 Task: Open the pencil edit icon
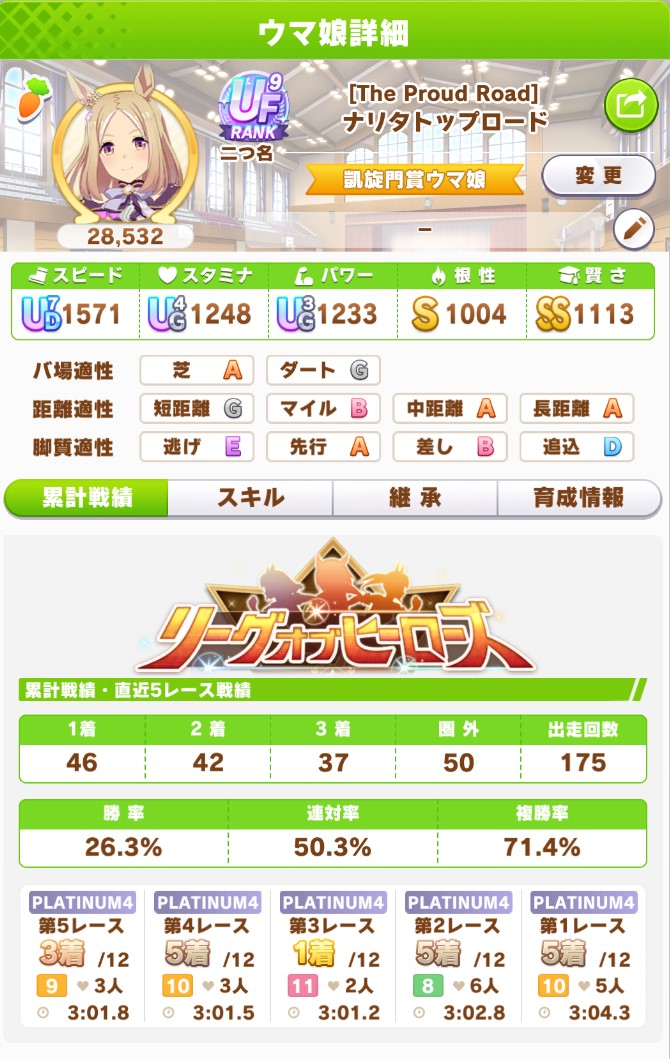[632, 229]
